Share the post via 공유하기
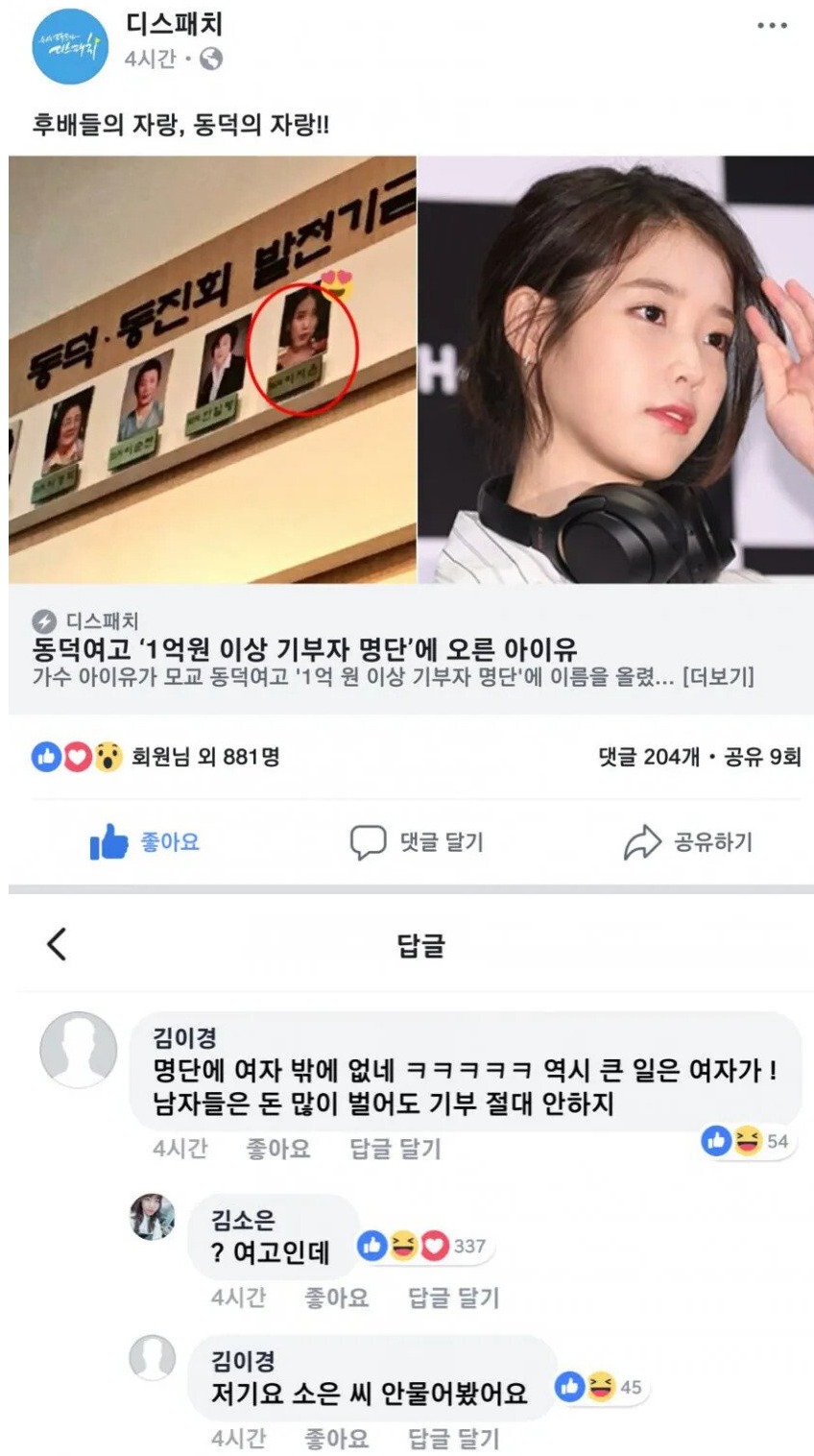The width and height of the screenshot is (814, 1456). coord(688,842)
